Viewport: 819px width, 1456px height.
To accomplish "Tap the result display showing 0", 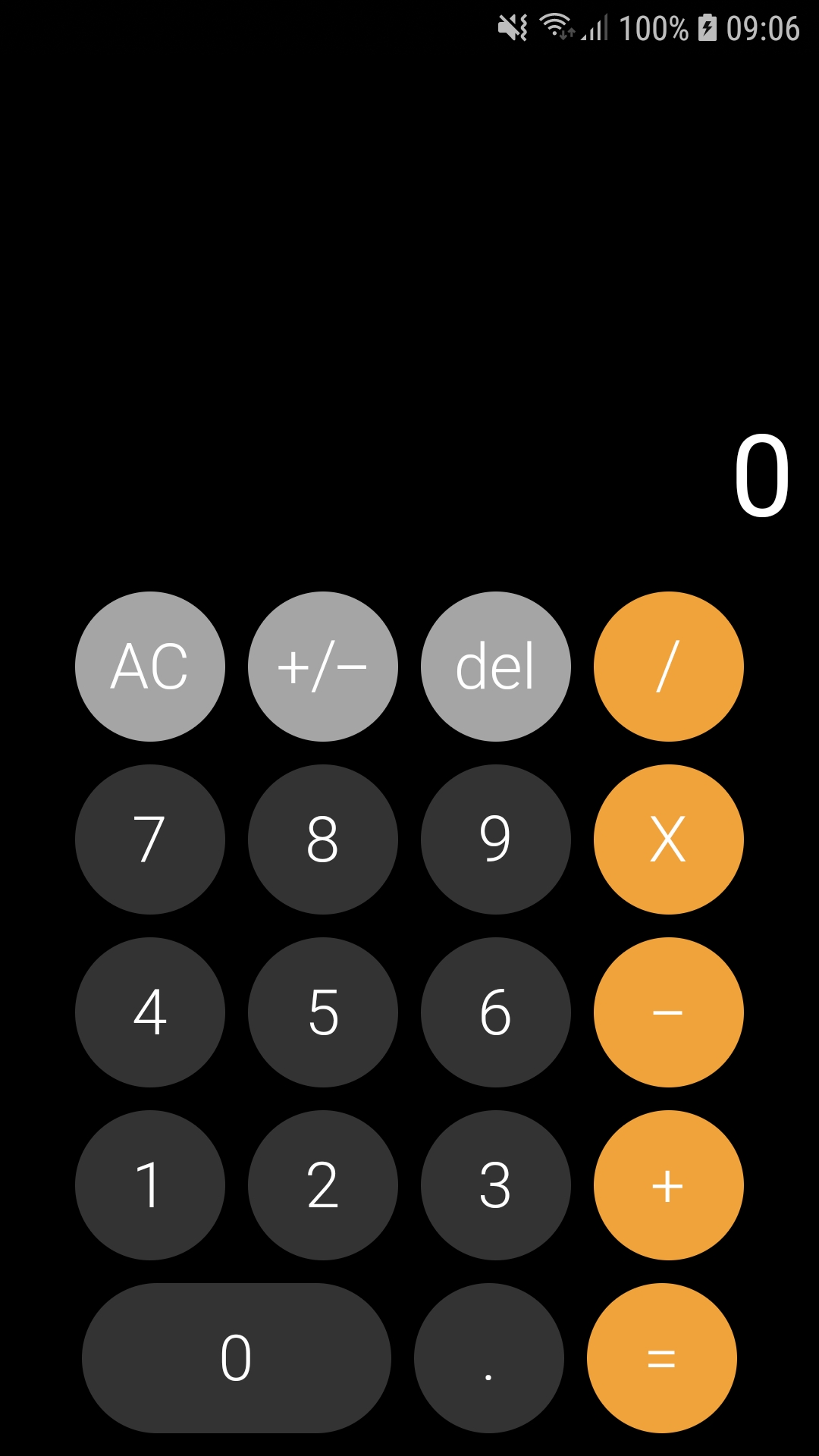I will pos(762,474).
